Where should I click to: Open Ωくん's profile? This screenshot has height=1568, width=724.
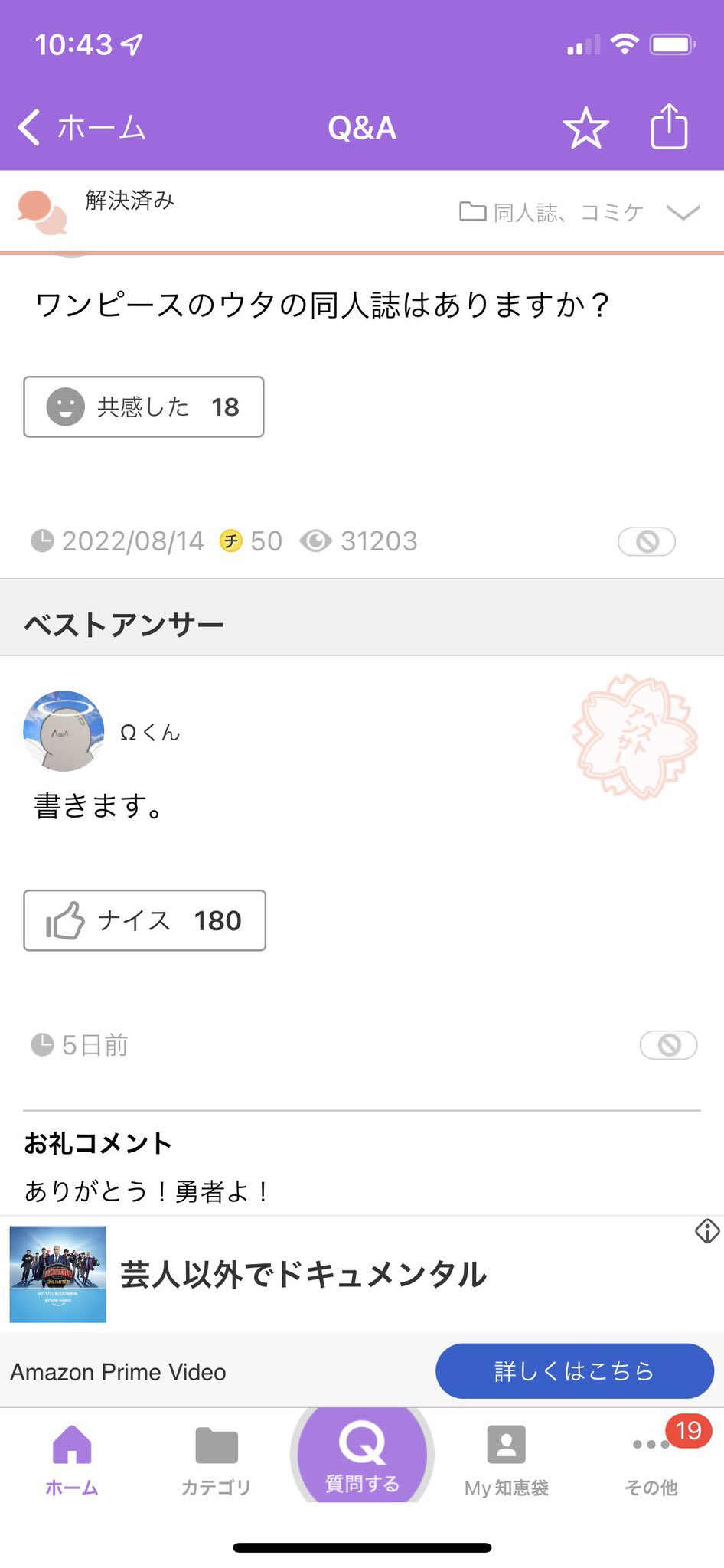[x=64, y=731]
